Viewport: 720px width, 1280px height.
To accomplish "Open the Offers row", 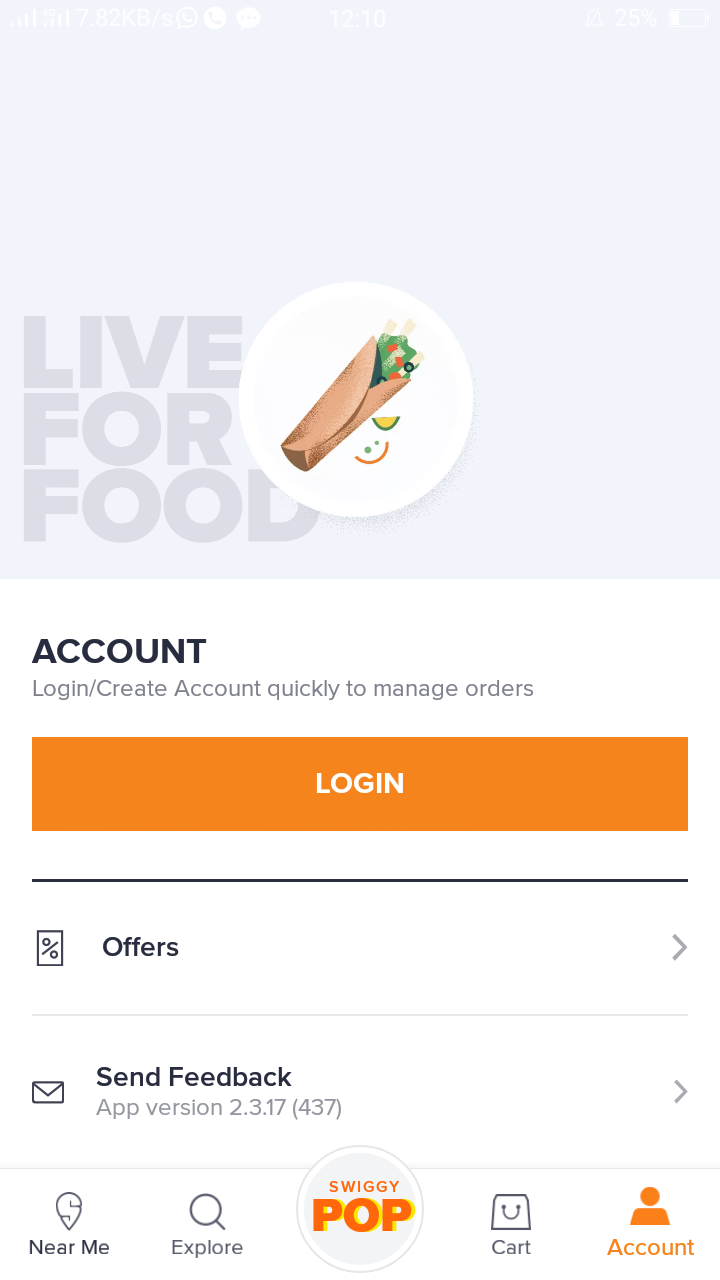I will pyautogui.click(x=360, y=947).
